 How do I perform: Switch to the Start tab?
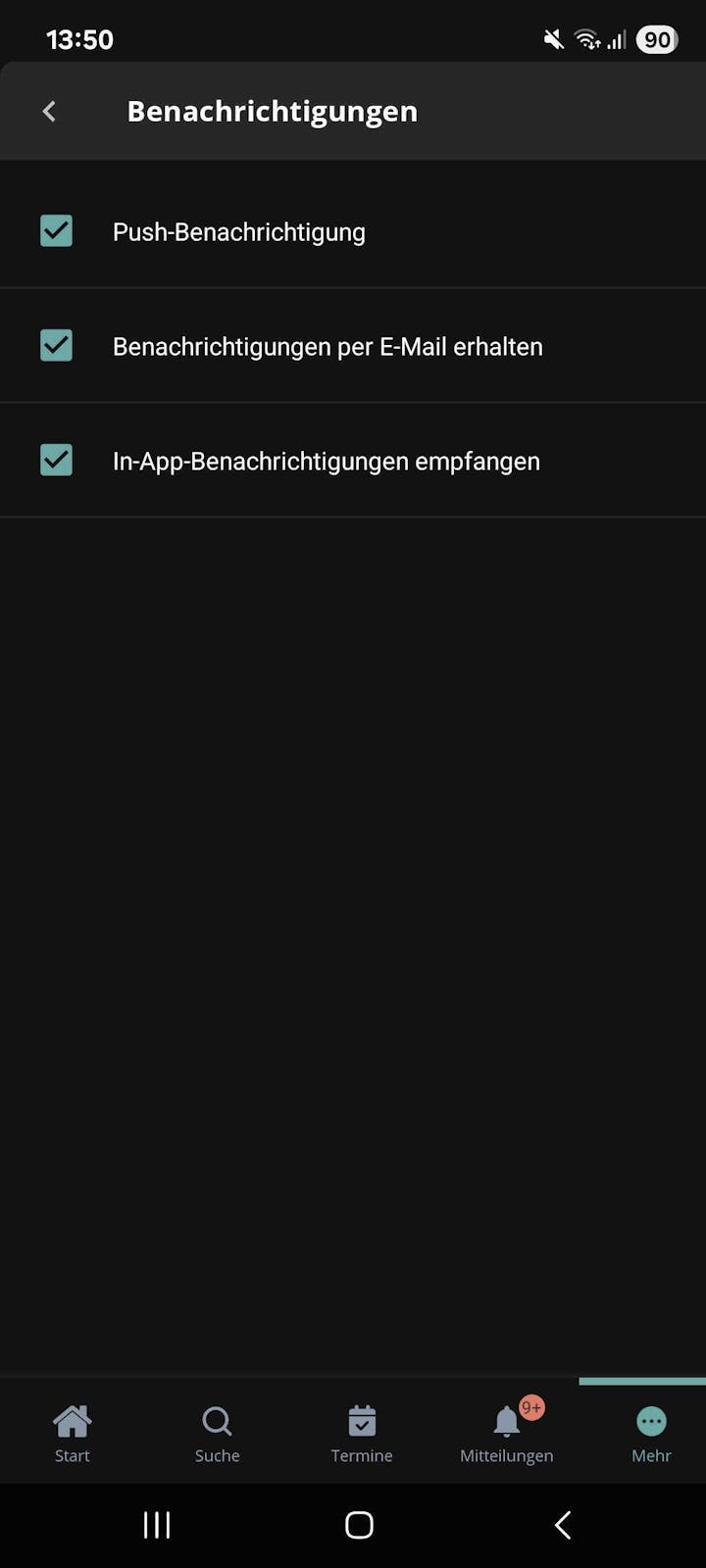(72, 1433)
